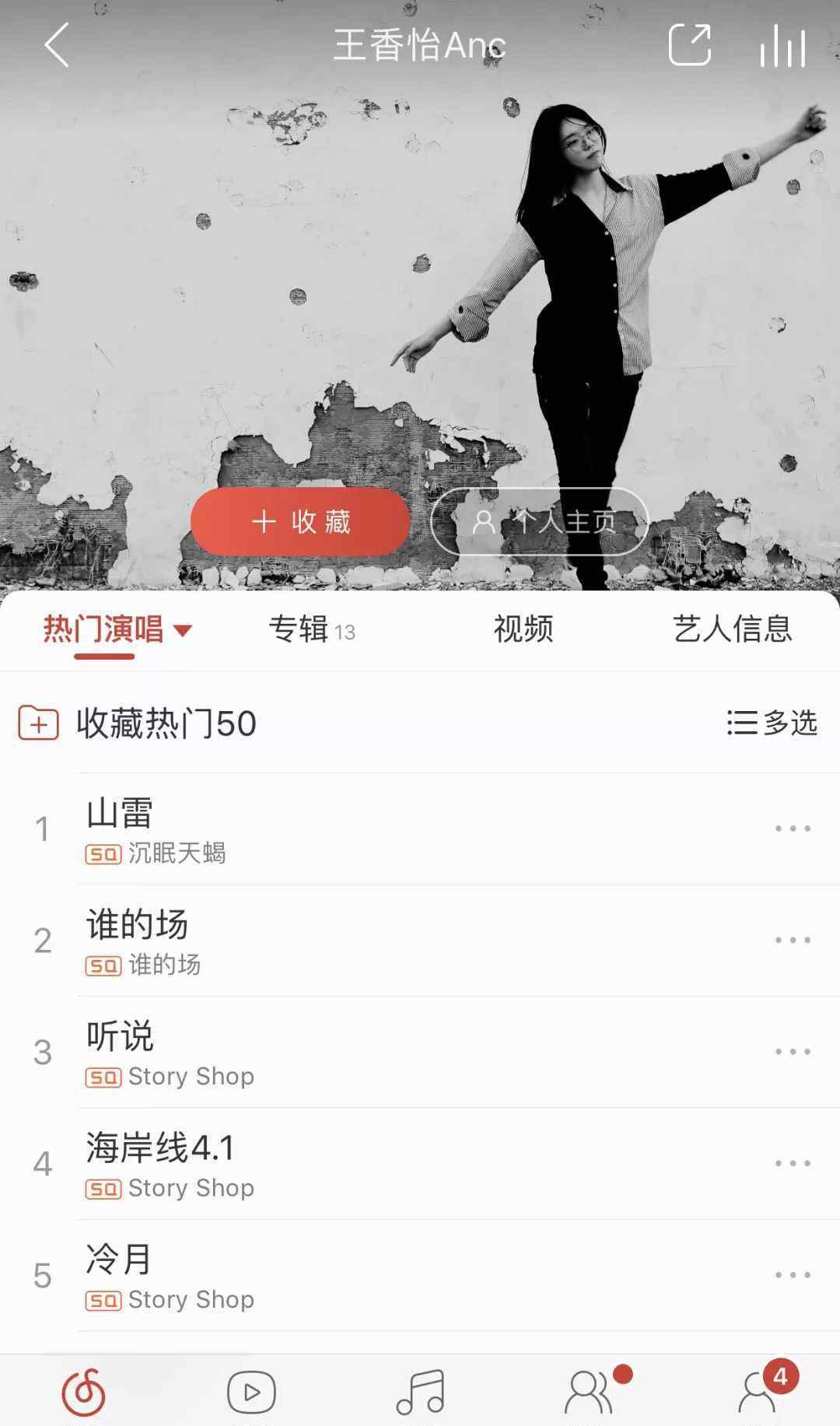Collect the top 50 via 收藏热门50

138,724
